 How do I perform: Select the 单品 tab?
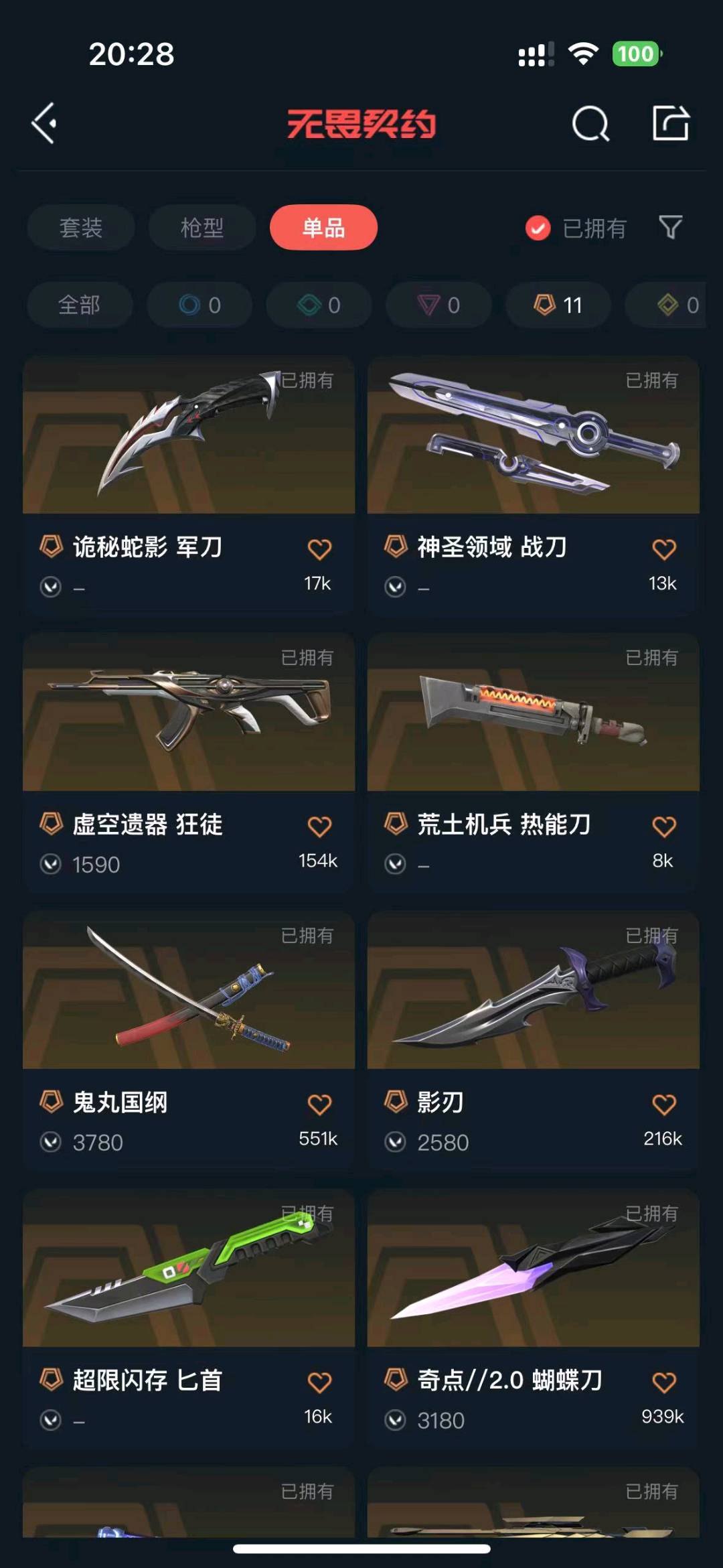(x=323, y=228)
